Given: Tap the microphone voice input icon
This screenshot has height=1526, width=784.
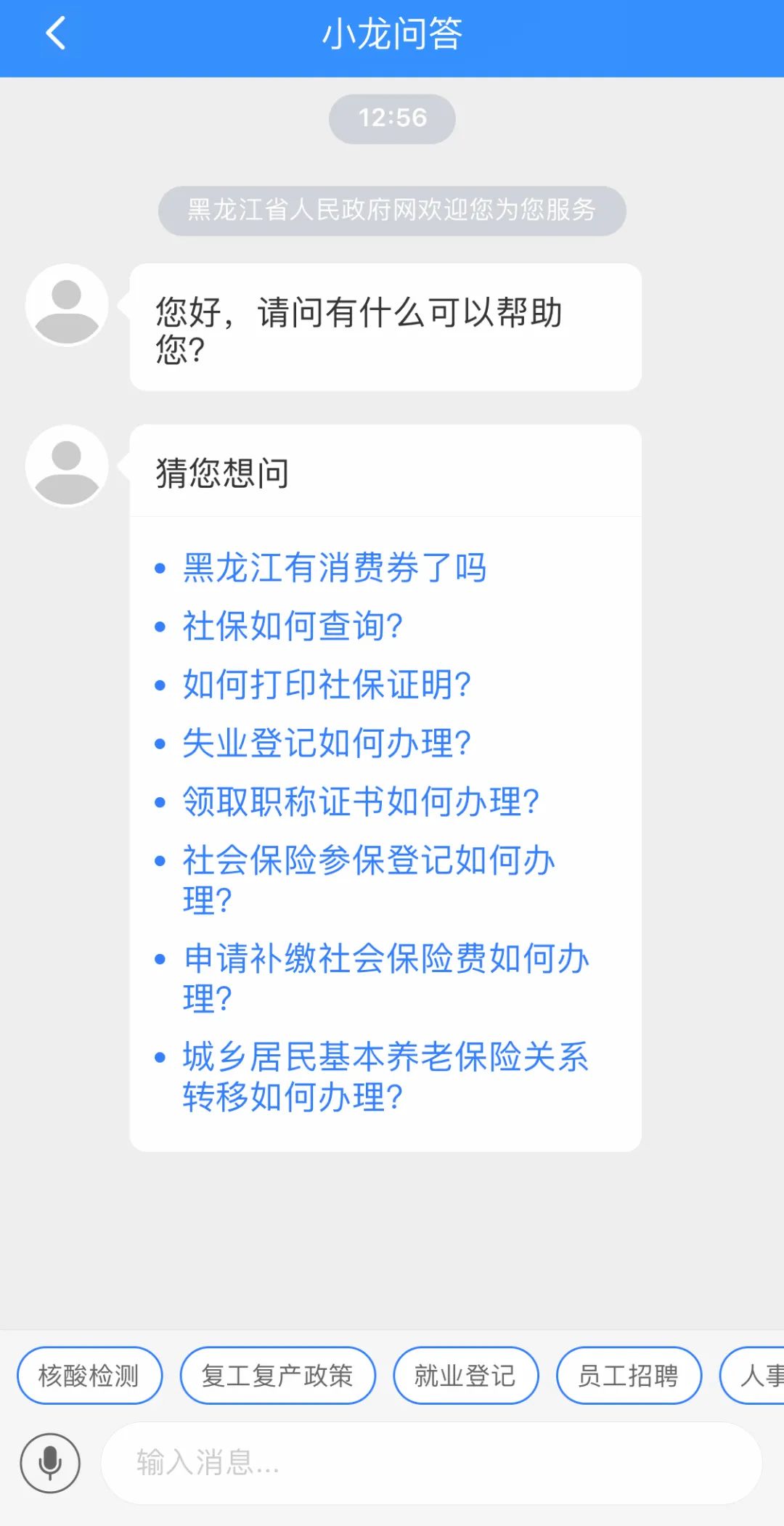Looking at the screenshot, I should 50,1463.
